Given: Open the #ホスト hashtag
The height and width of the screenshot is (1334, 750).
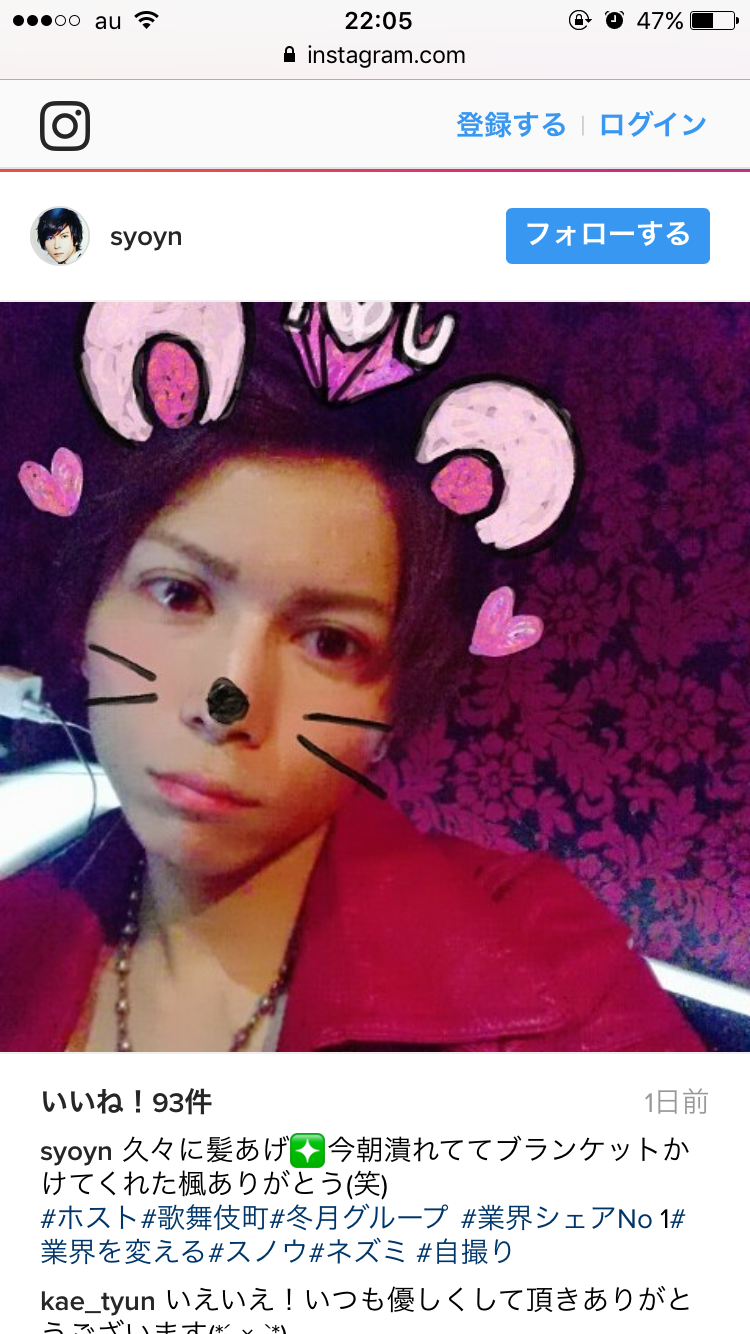Looking at the screenshot, I should [x=89, y=1218].
